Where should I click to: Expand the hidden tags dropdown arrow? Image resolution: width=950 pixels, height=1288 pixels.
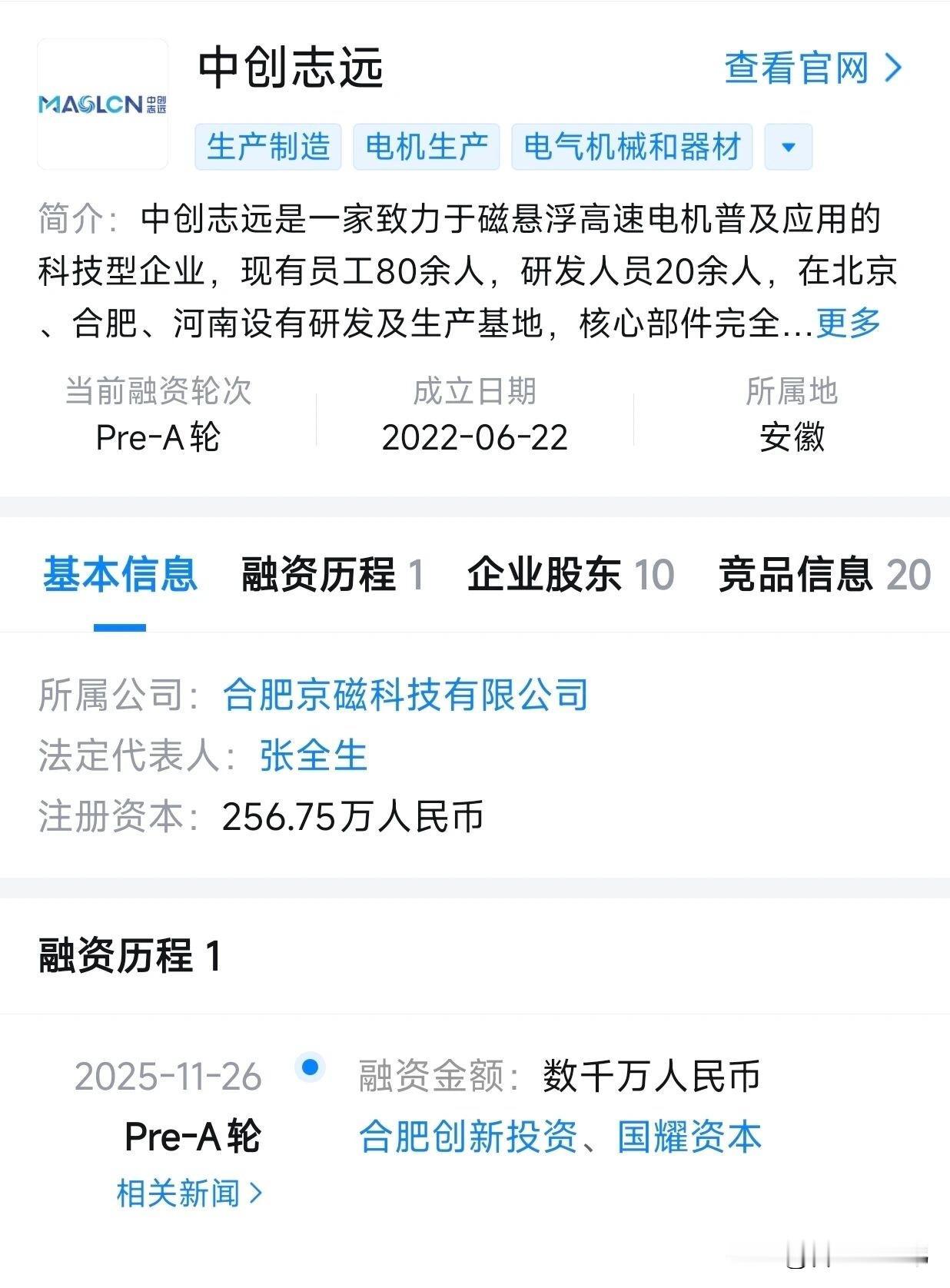(787, 148)
